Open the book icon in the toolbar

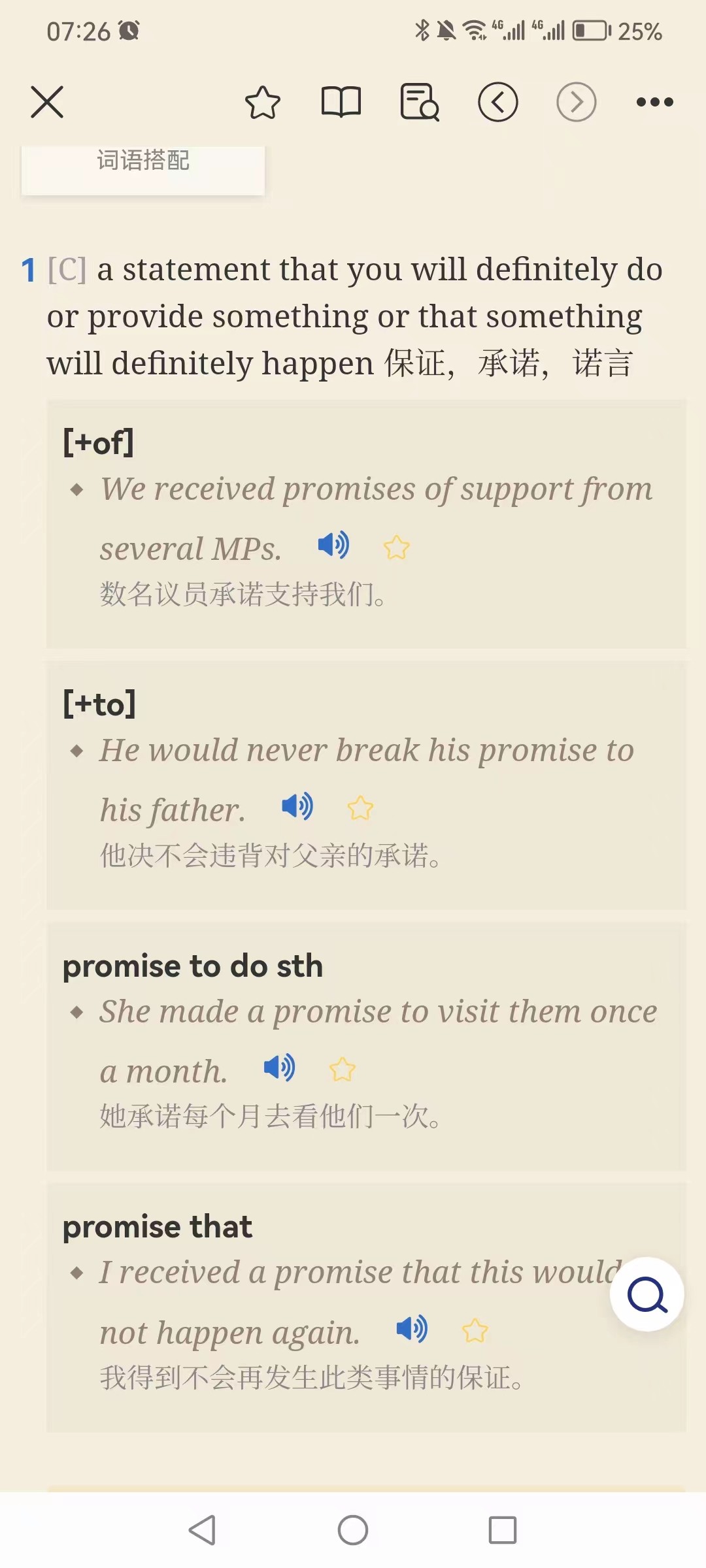coord(341,103)
